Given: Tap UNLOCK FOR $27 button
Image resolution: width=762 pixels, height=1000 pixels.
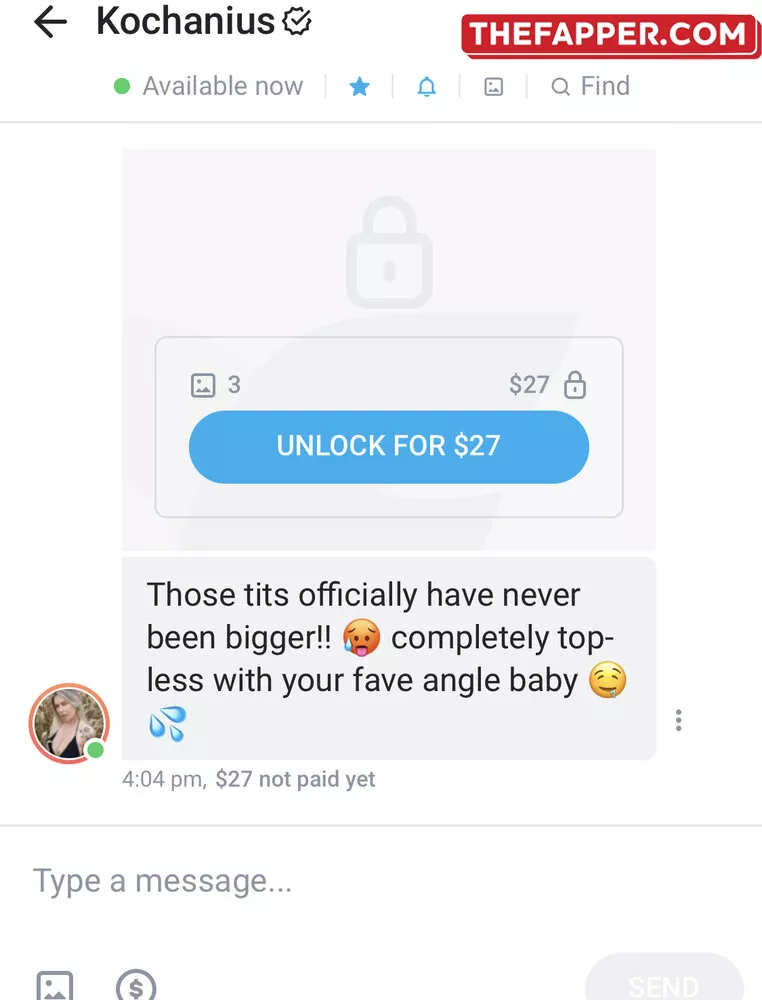Looking at the screenshot, I should tap(388, 446).
